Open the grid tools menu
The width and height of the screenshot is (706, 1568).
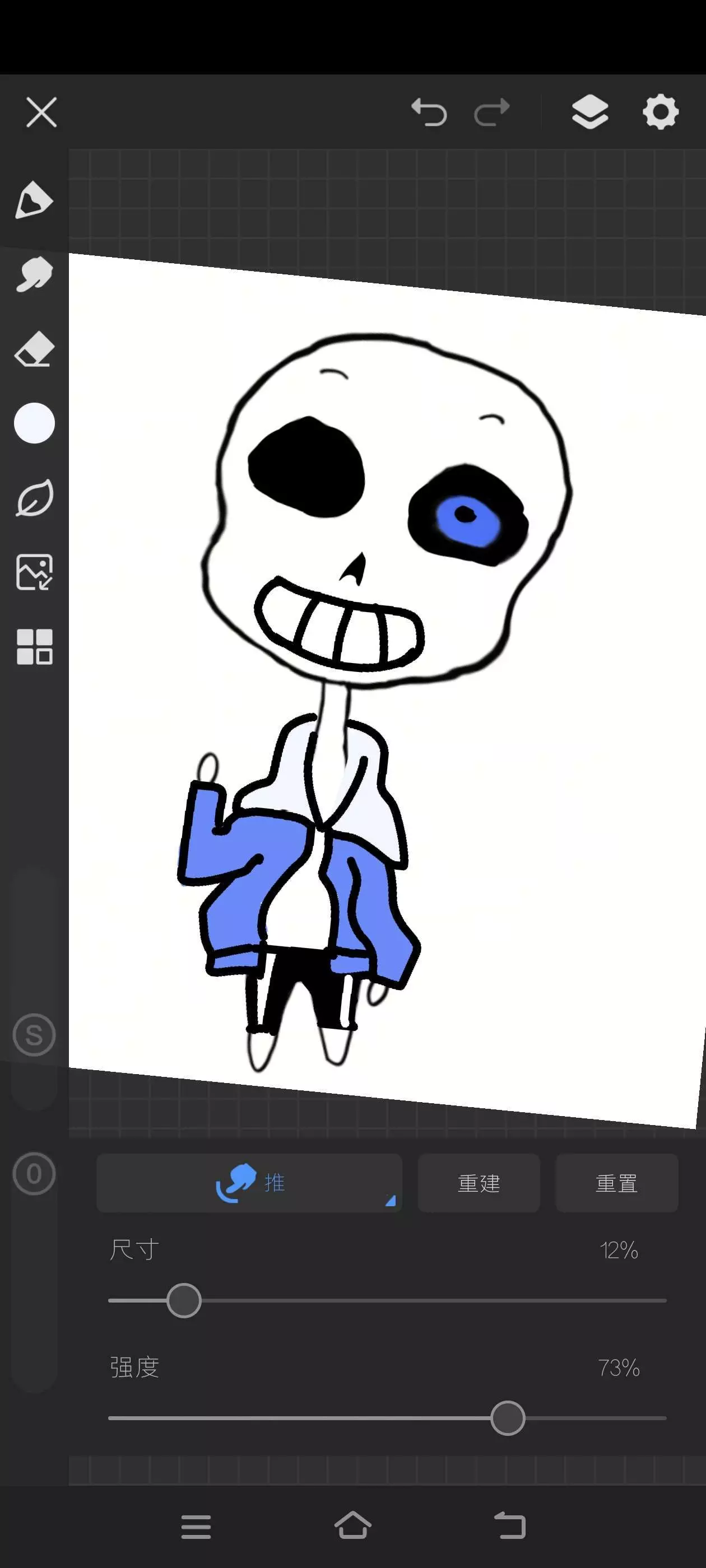click(x=34, y=646)
